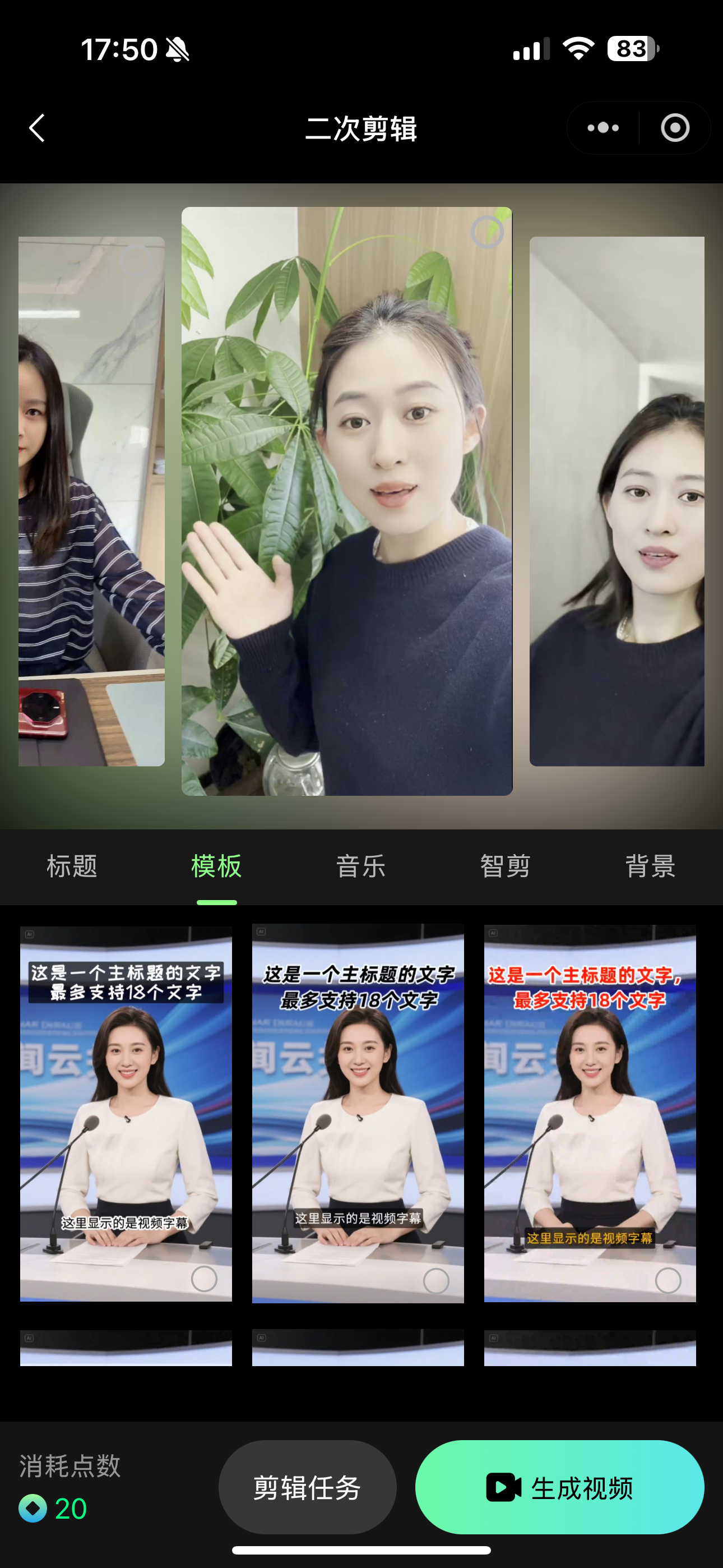
Task: Switch to the 标题 tab
Action: [x=72, y=866]
